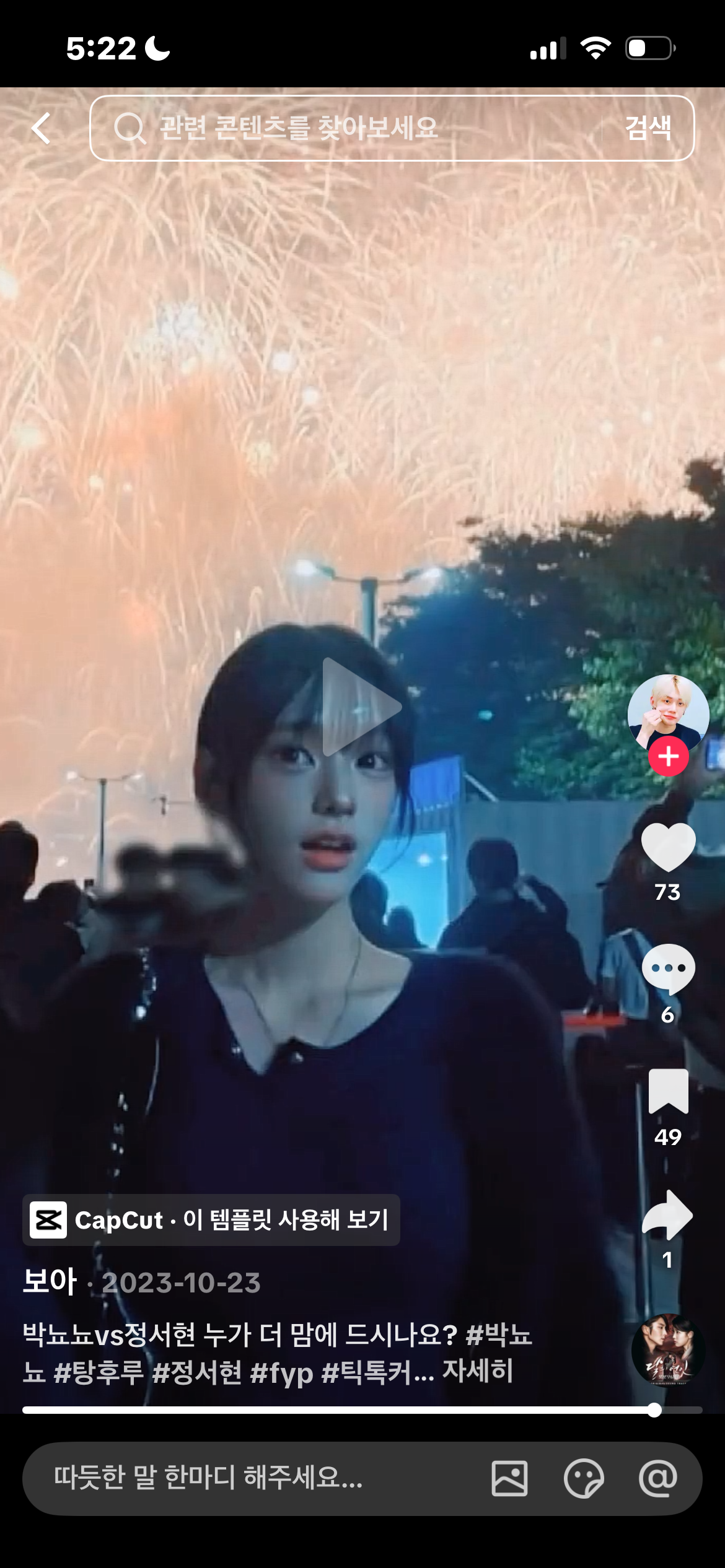Like this video
This screenshot has width=725, height=1568.
coord(667,847)
